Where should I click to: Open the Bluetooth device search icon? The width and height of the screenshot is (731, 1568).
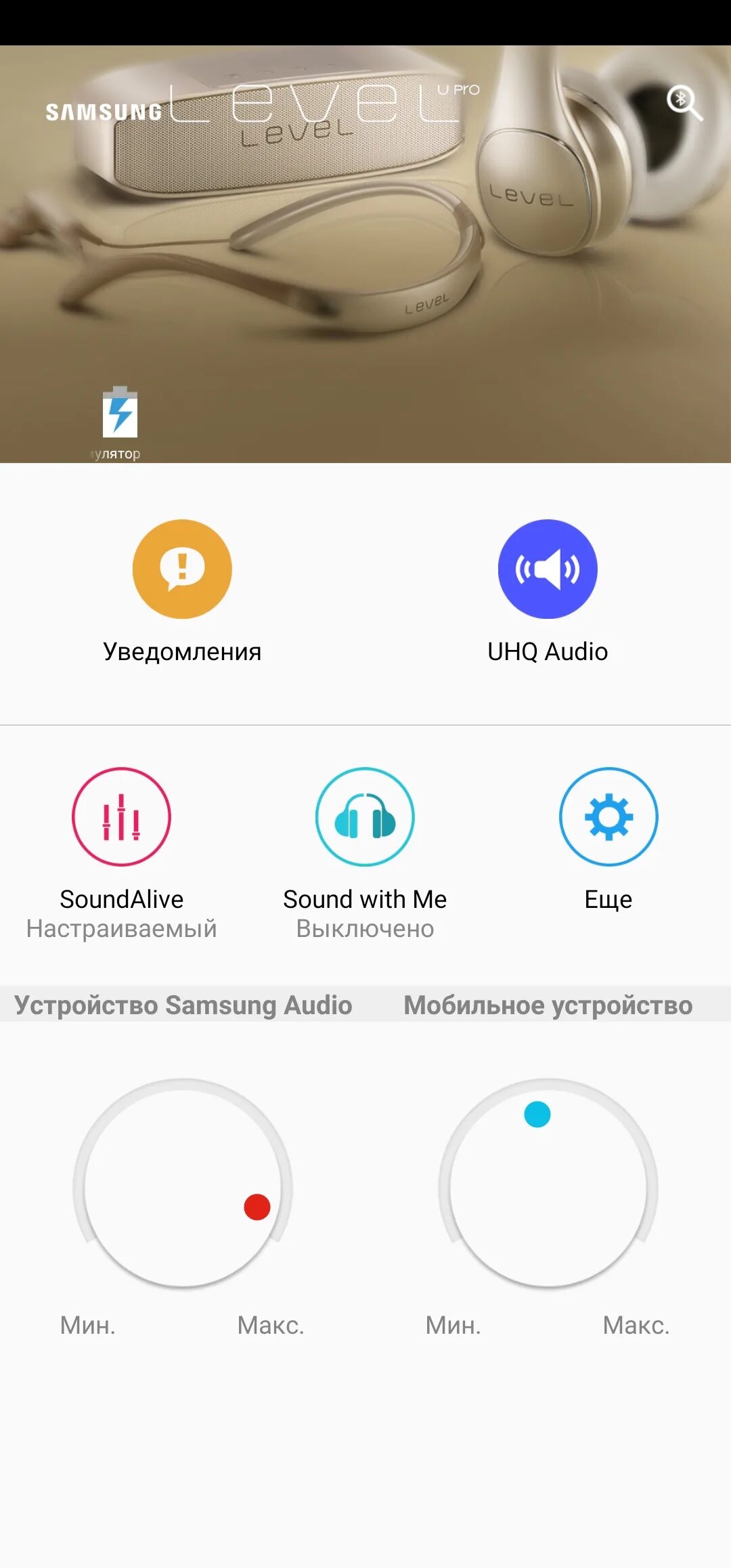[x=684, y=102]
